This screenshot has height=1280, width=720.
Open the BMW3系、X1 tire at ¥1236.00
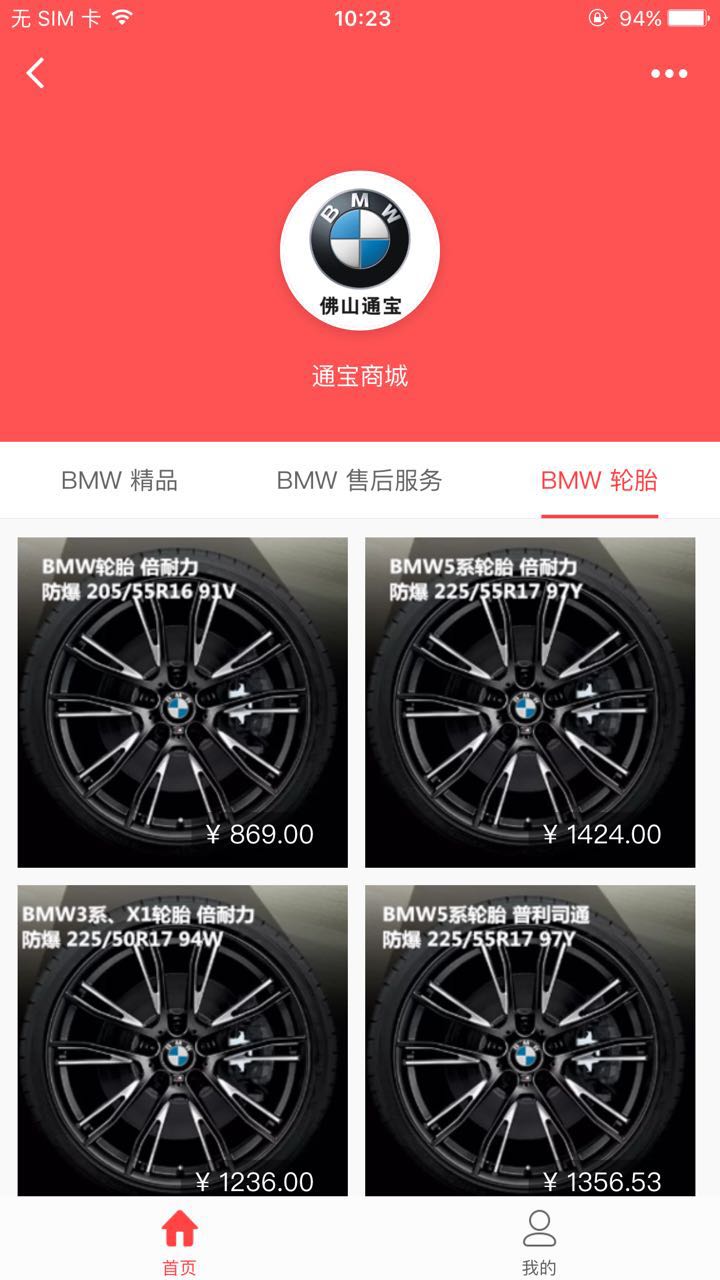pyautogui.click(x=183, y=1040)
